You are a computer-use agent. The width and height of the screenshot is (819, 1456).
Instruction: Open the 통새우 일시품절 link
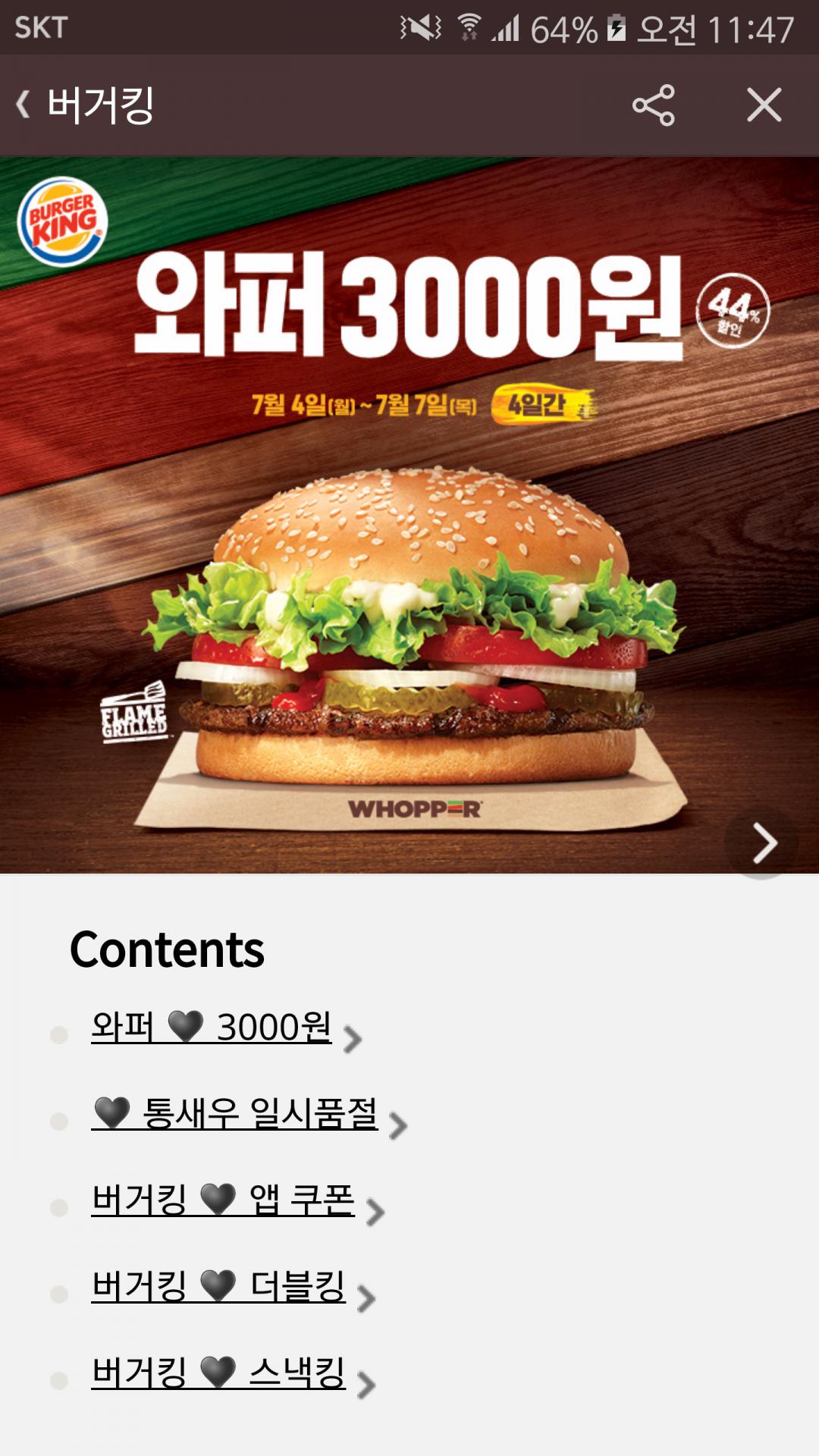click(234, 1113)
